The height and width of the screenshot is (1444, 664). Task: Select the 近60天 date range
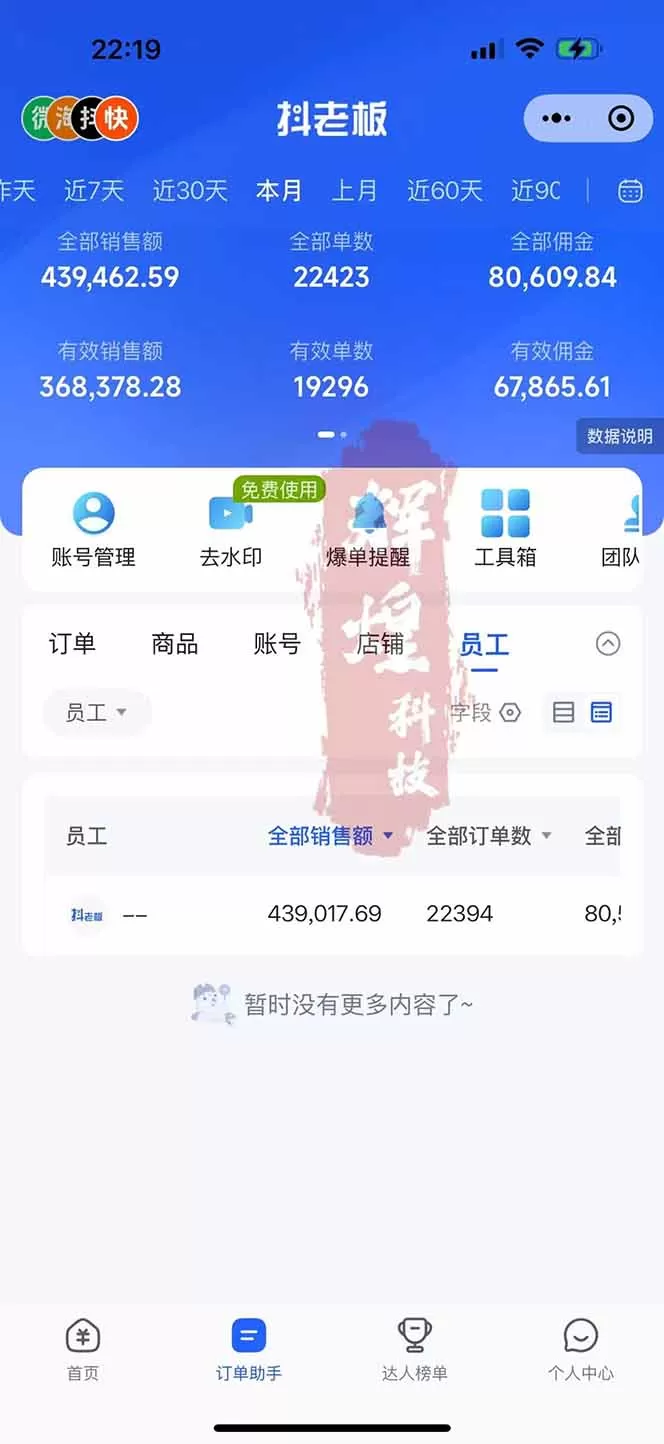coord(445,191)
